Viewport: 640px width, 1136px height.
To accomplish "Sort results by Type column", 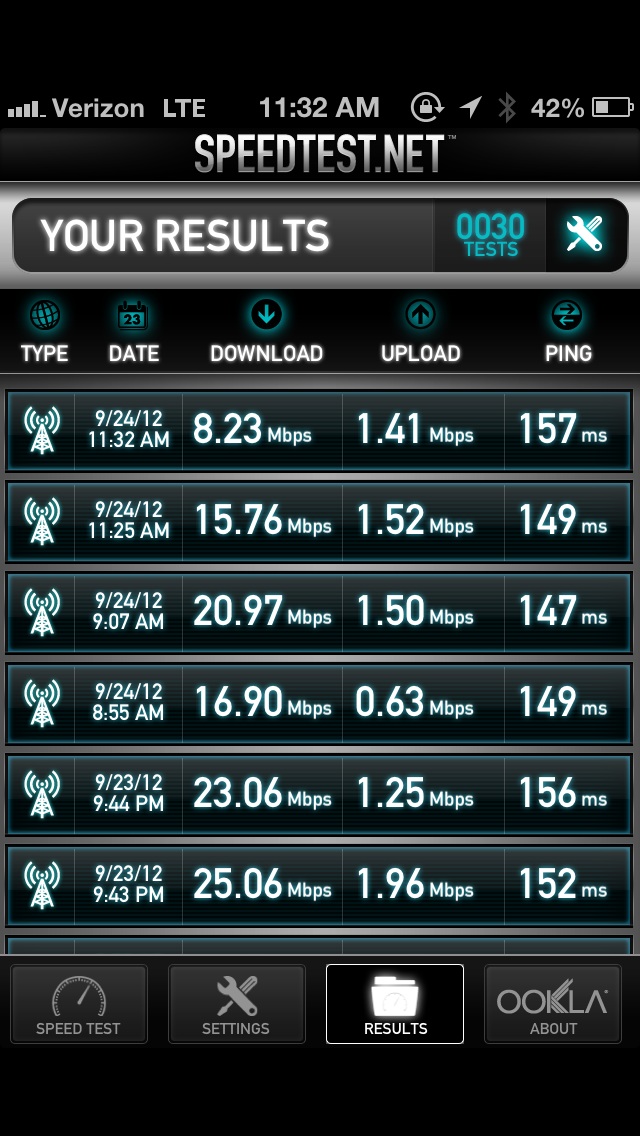I will (x=44, y=333).
